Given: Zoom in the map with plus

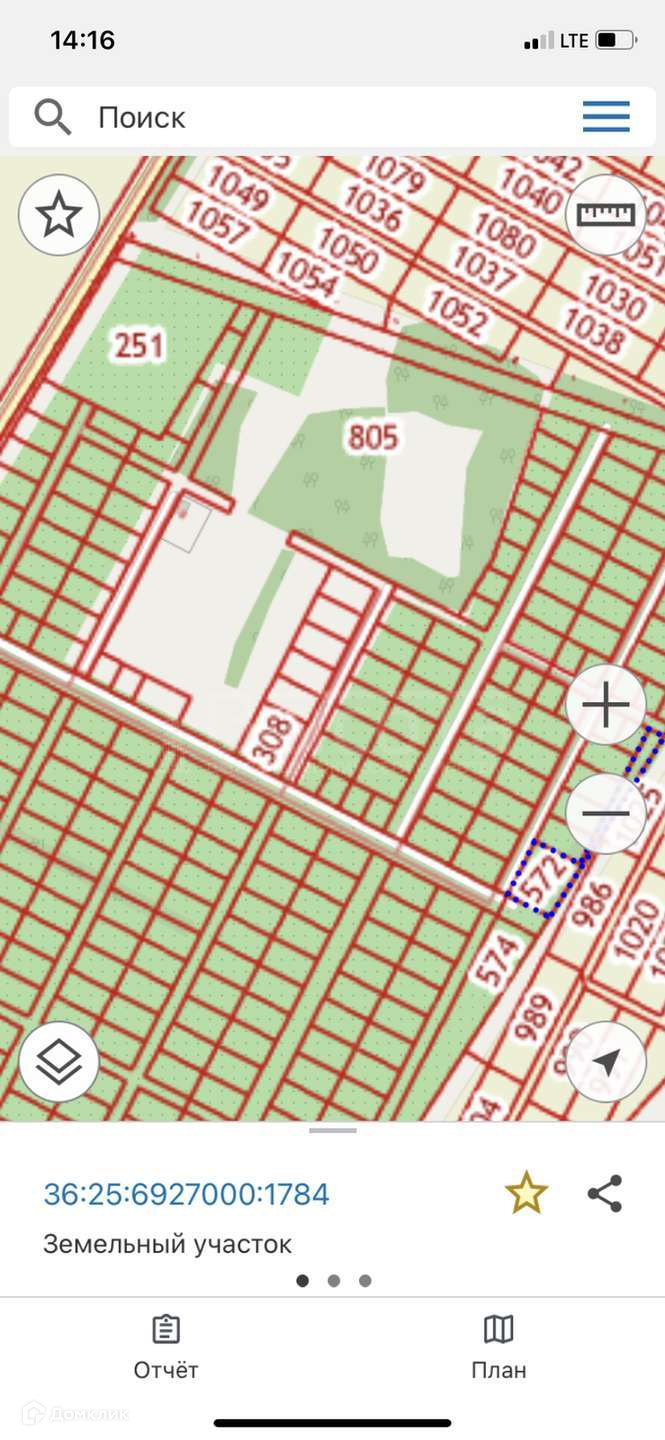Looking at the screenshot, I should [606, 706].
